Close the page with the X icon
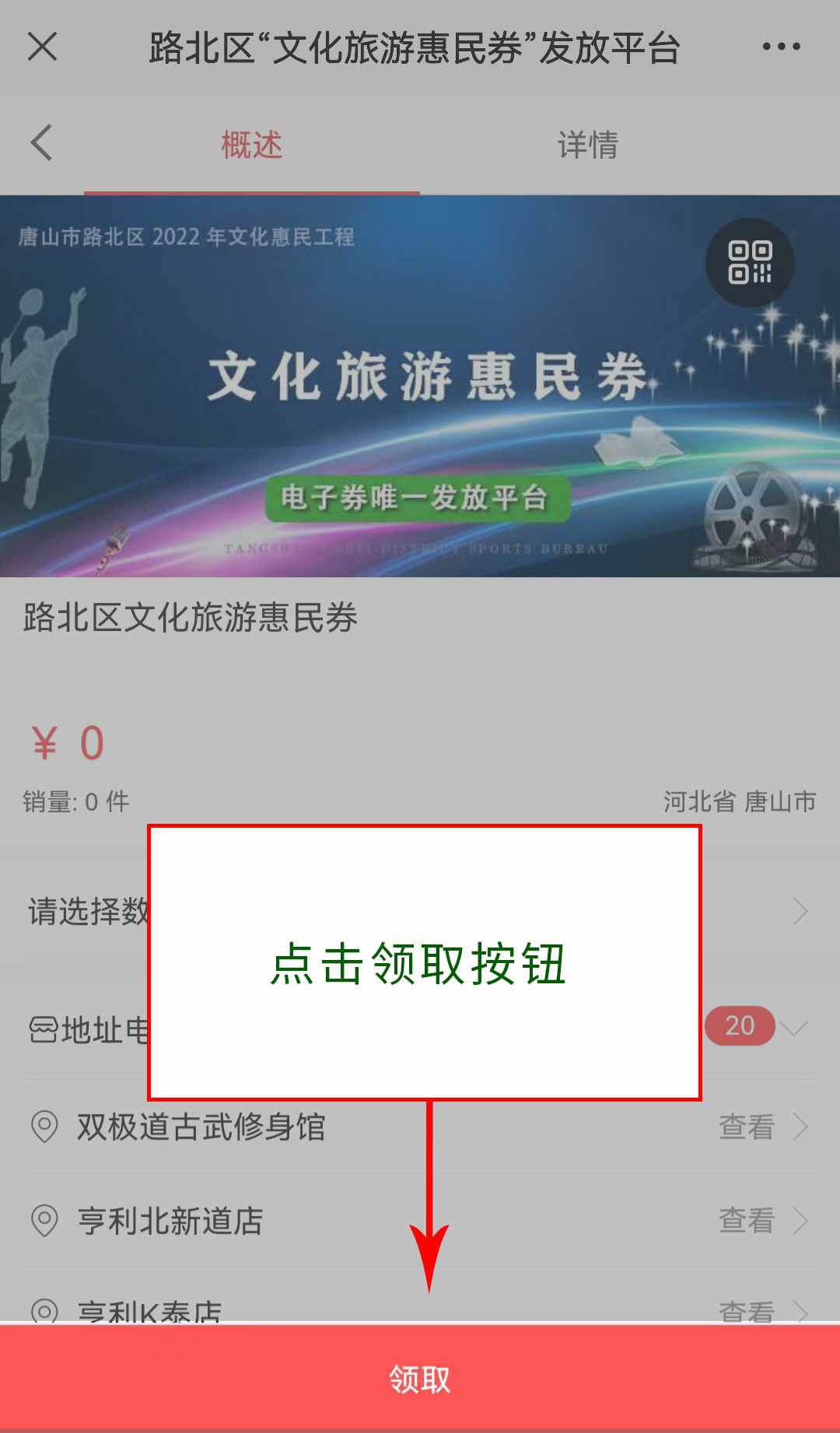The image size is (840, 1433). pos(43,47)
